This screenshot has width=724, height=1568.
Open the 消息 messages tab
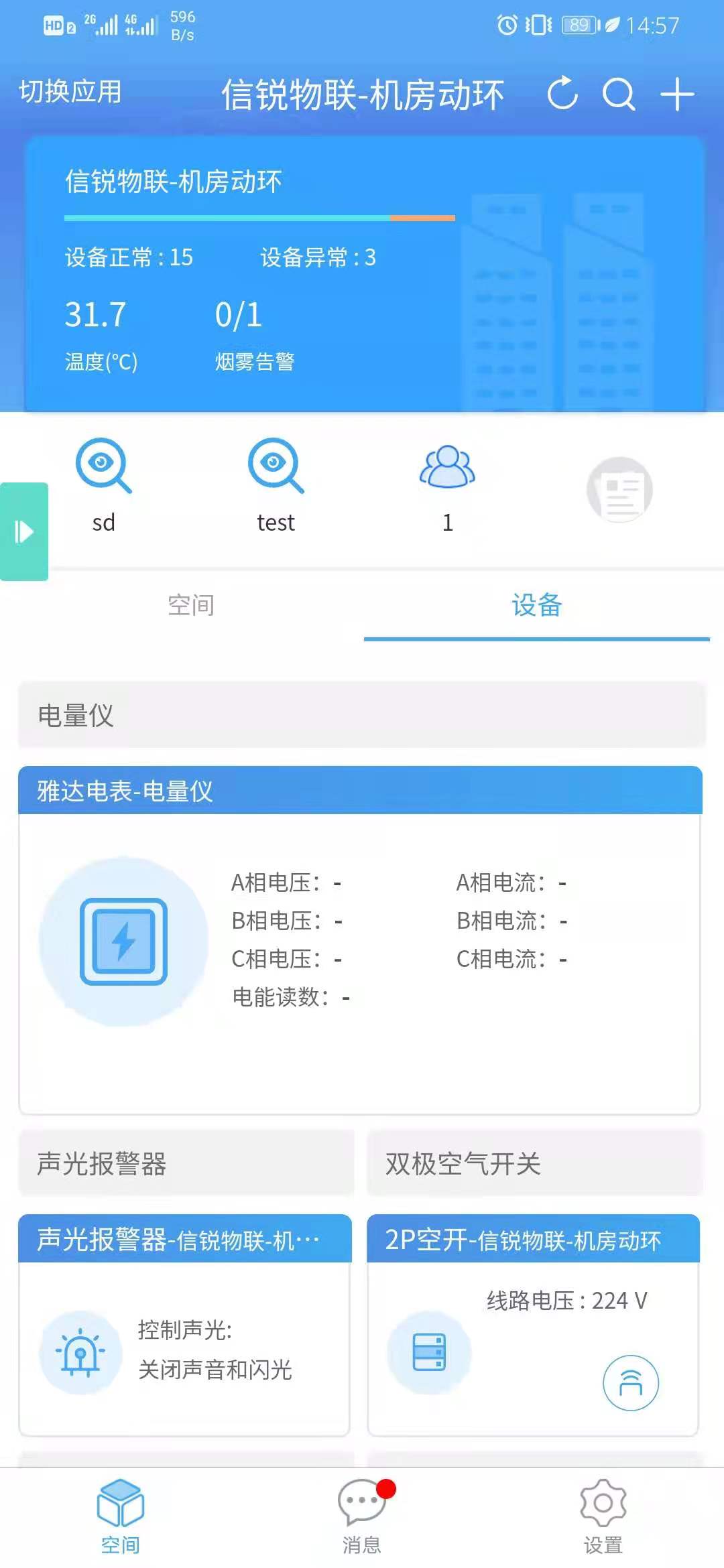tap(362, 1517)
